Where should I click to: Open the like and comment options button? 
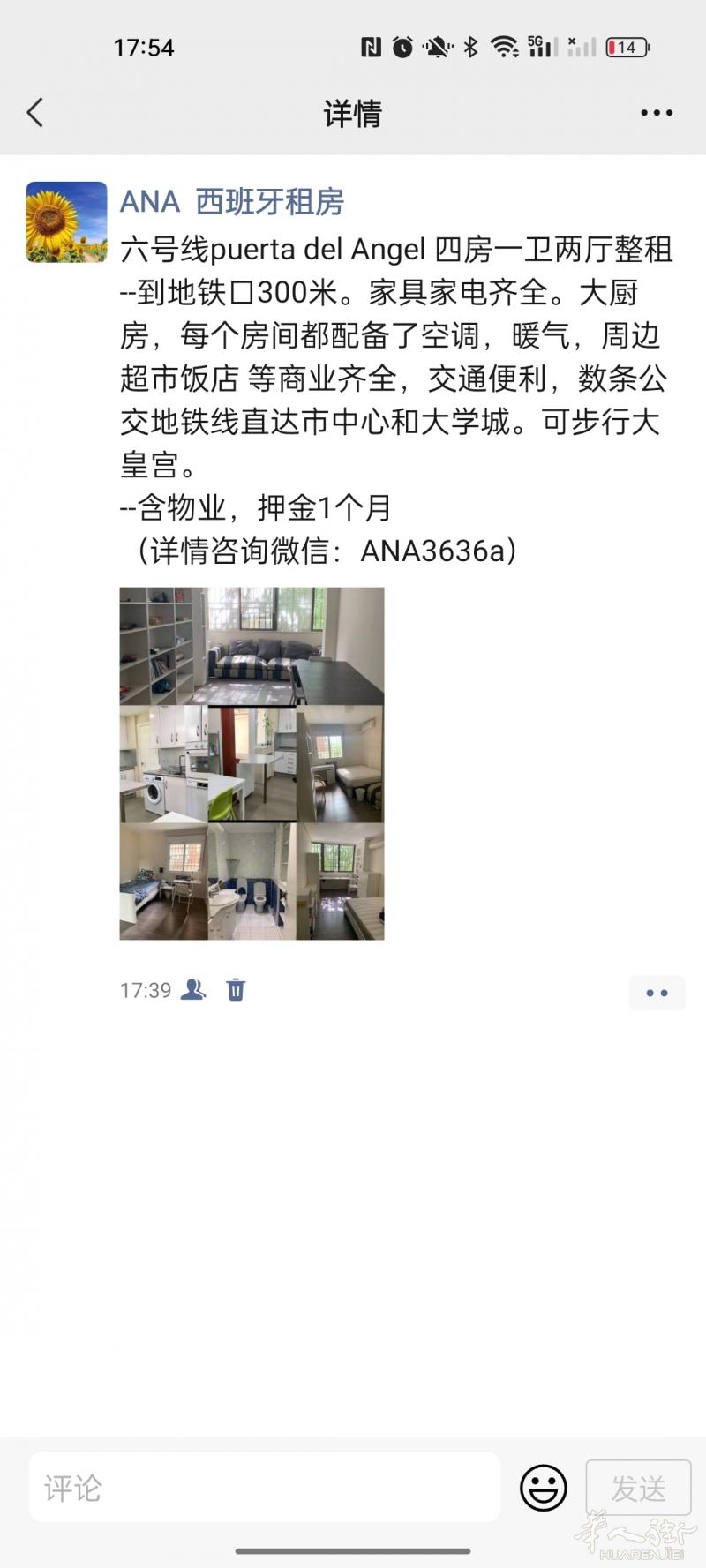(657, 993)
